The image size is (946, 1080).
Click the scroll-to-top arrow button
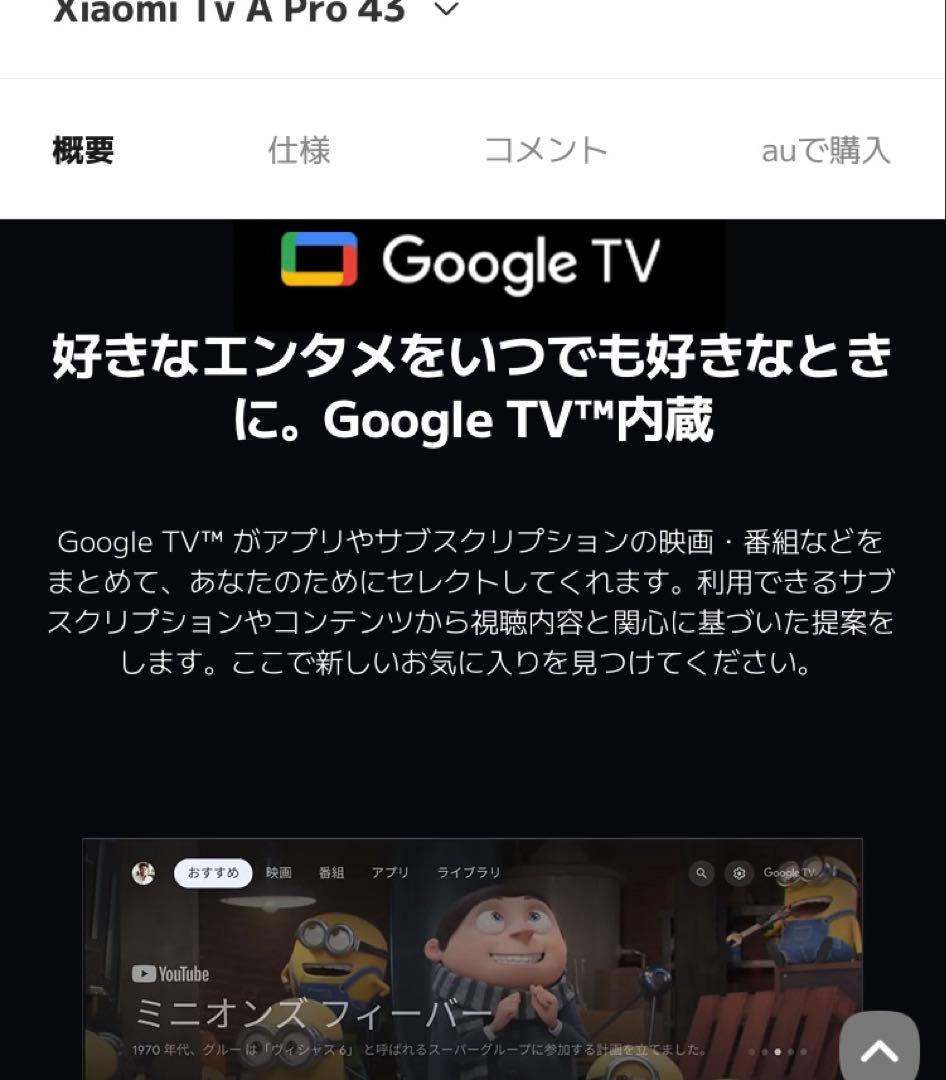[x=878, y=1051]
